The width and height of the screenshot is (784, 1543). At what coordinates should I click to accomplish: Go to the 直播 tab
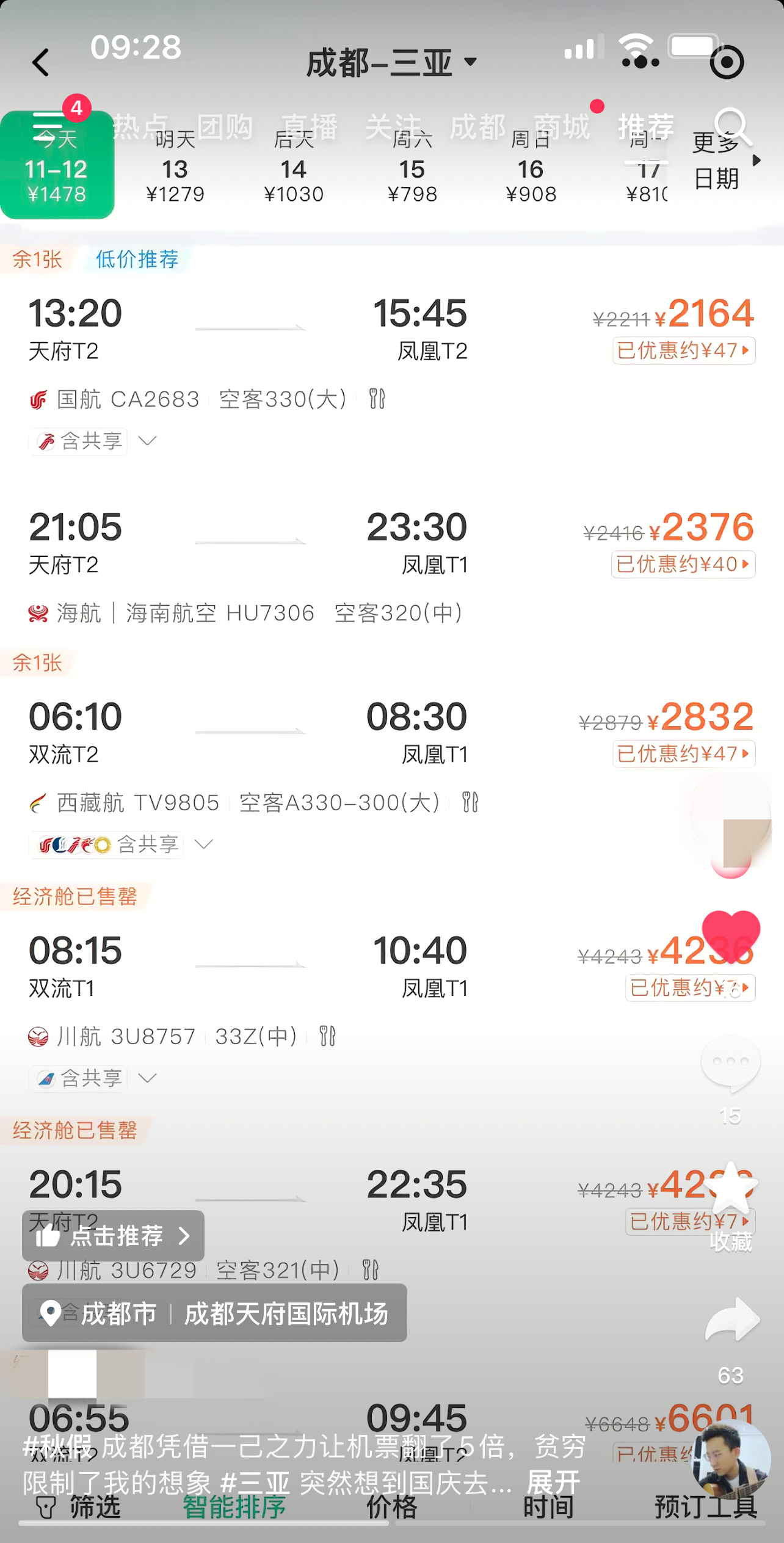[310, 128]
